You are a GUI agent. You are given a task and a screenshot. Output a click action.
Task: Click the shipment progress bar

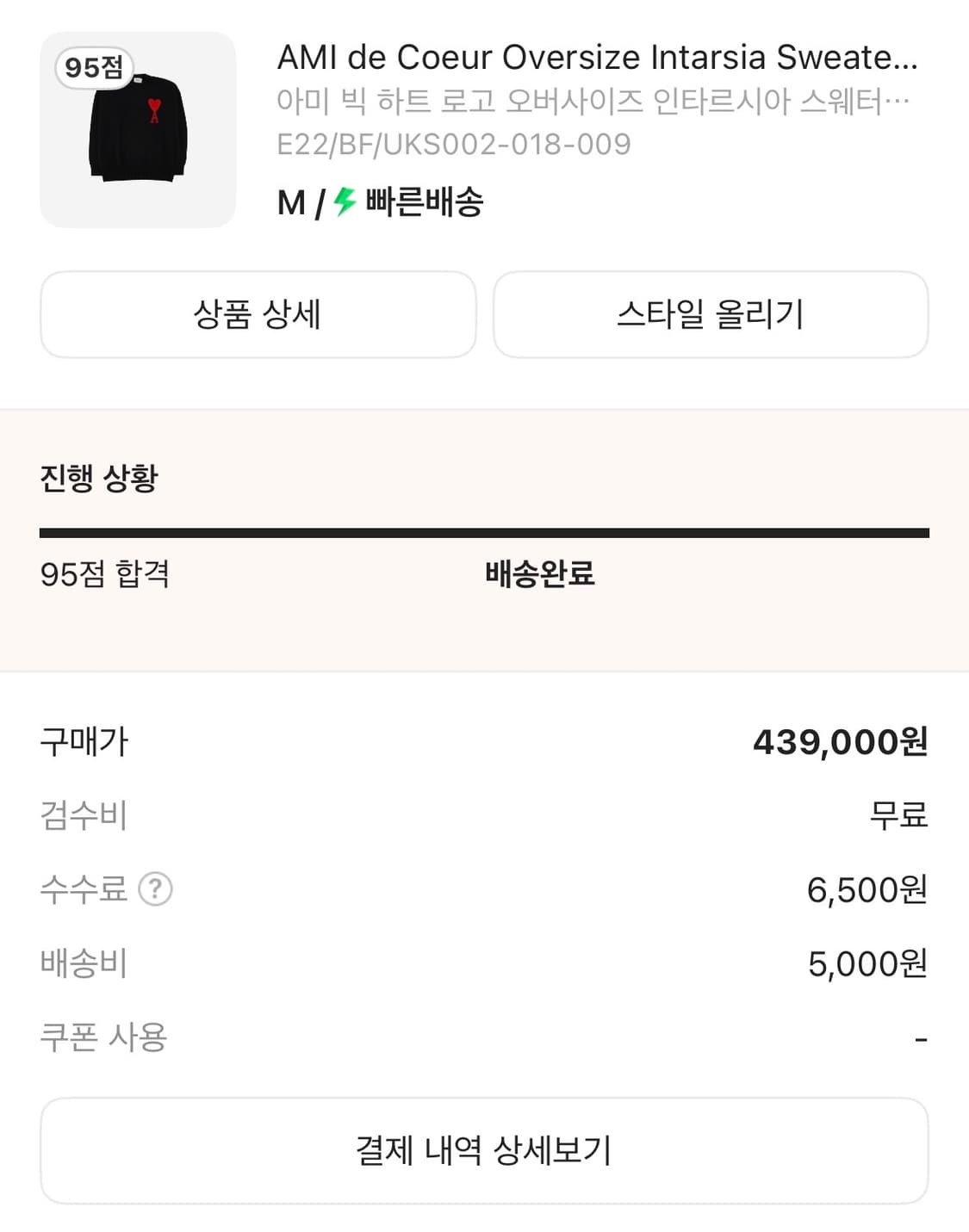click(x=484, y=533)
